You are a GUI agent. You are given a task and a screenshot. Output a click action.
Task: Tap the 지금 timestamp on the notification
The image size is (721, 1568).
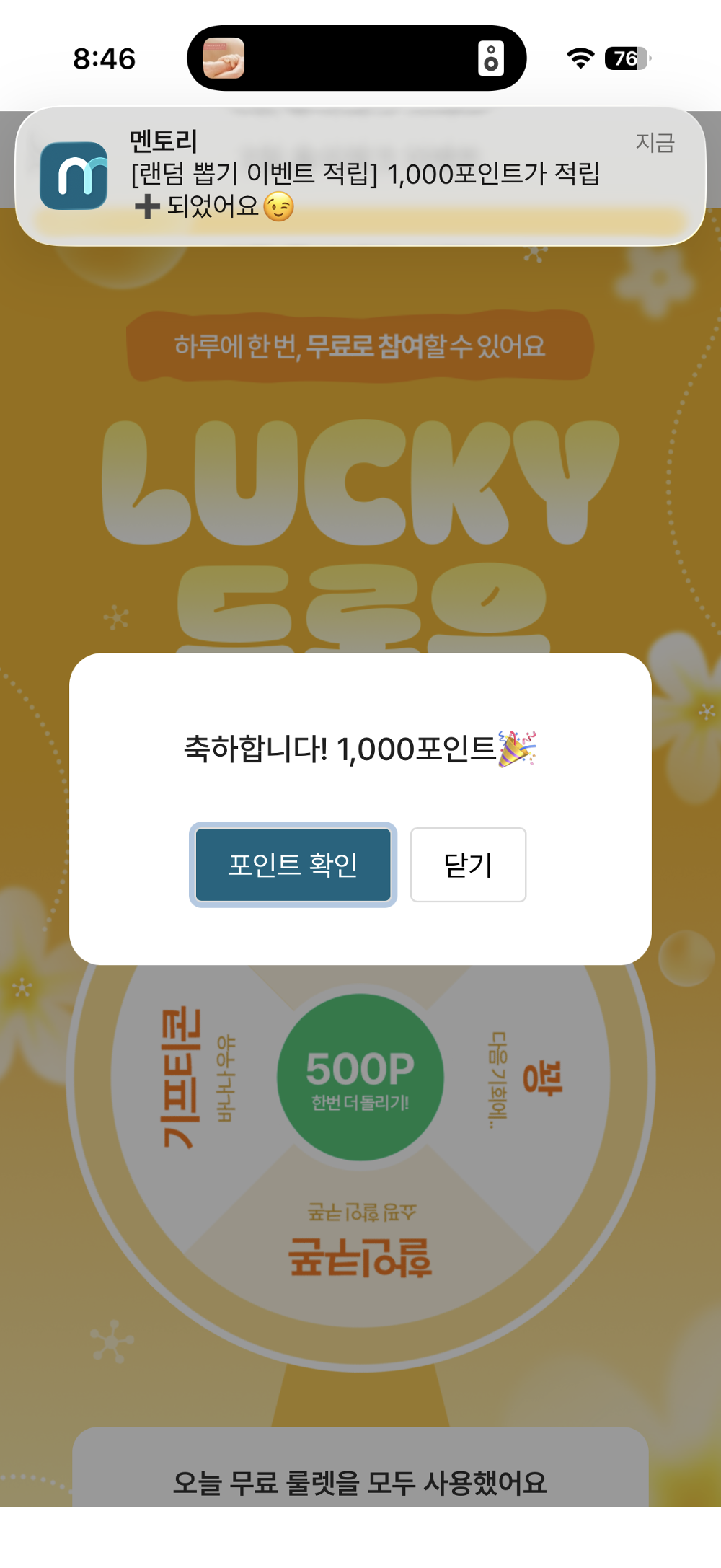(x=655, y=143)
